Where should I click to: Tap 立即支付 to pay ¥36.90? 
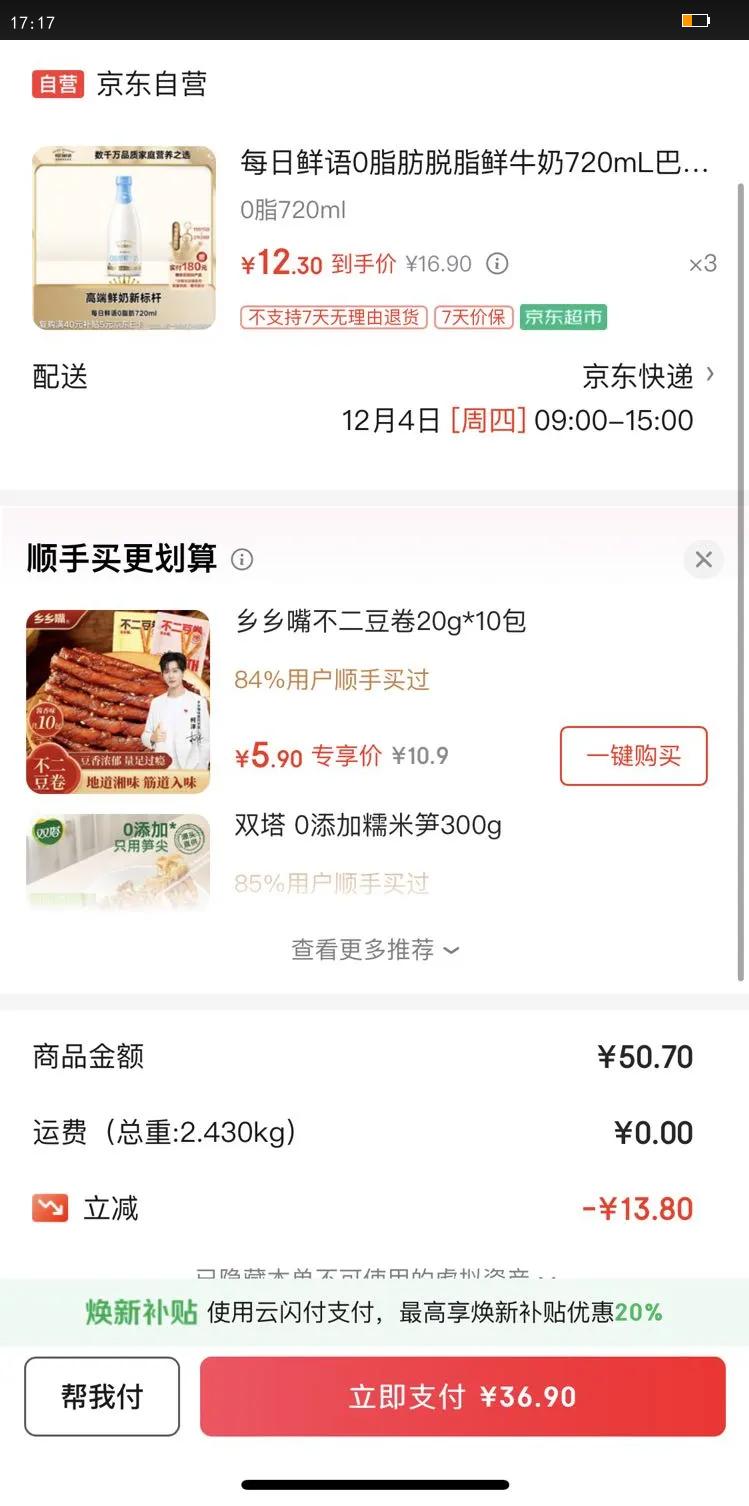point(462,1396)
